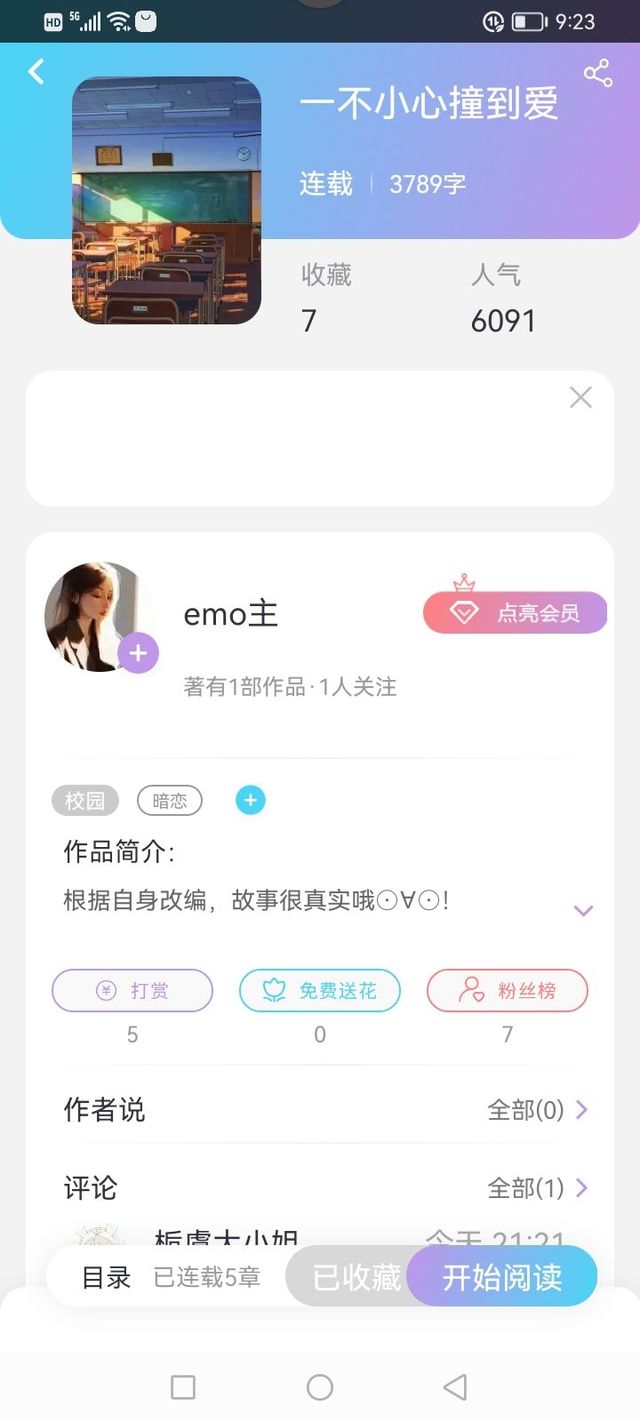This screenshot has height=1422, width=640.
Task: Start reading with 开始阅读
Action: click(502, 1277)
